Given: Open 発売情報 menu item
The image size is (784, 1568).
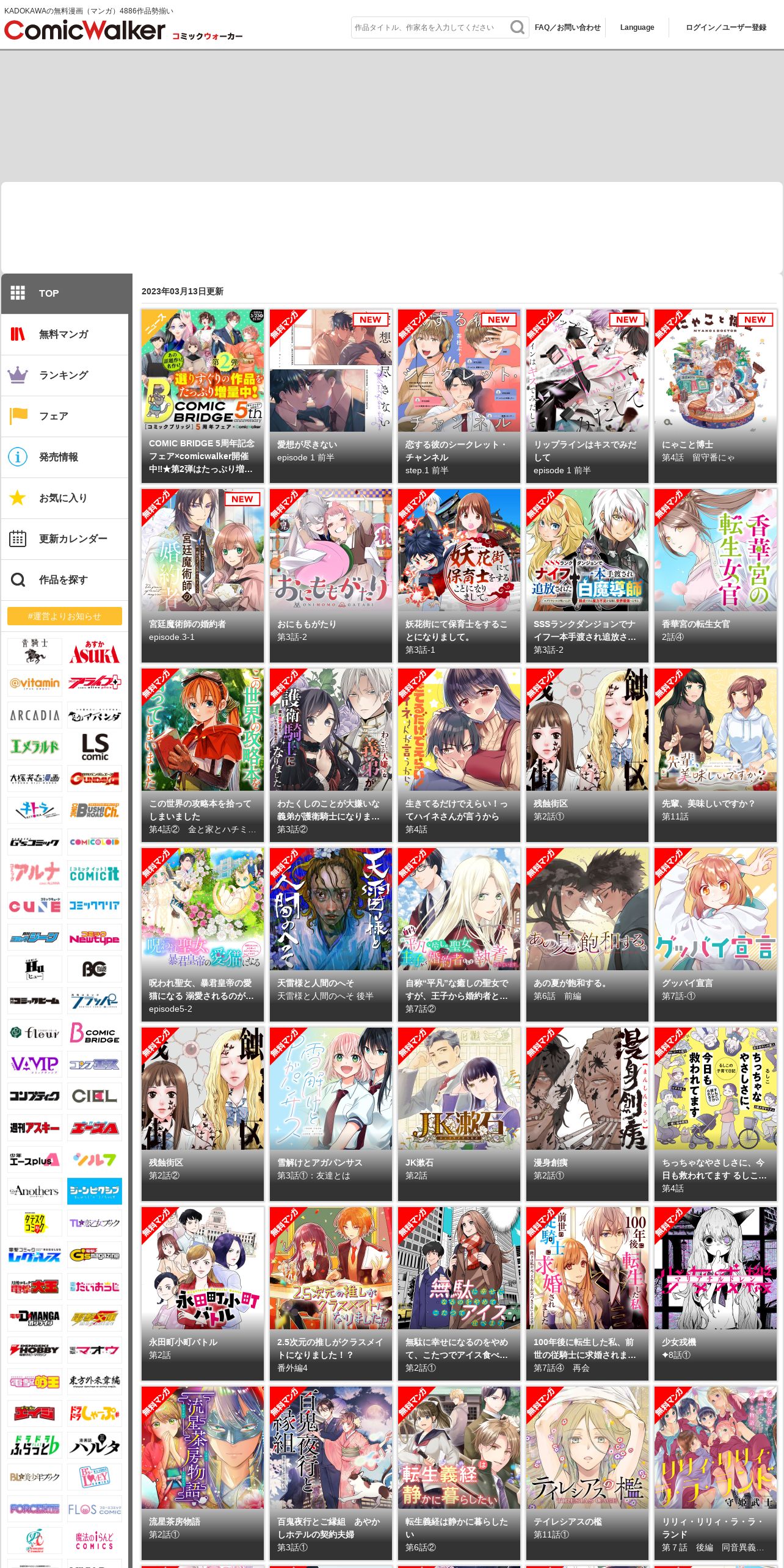Looking at the screenshot, I should point(64,457).
